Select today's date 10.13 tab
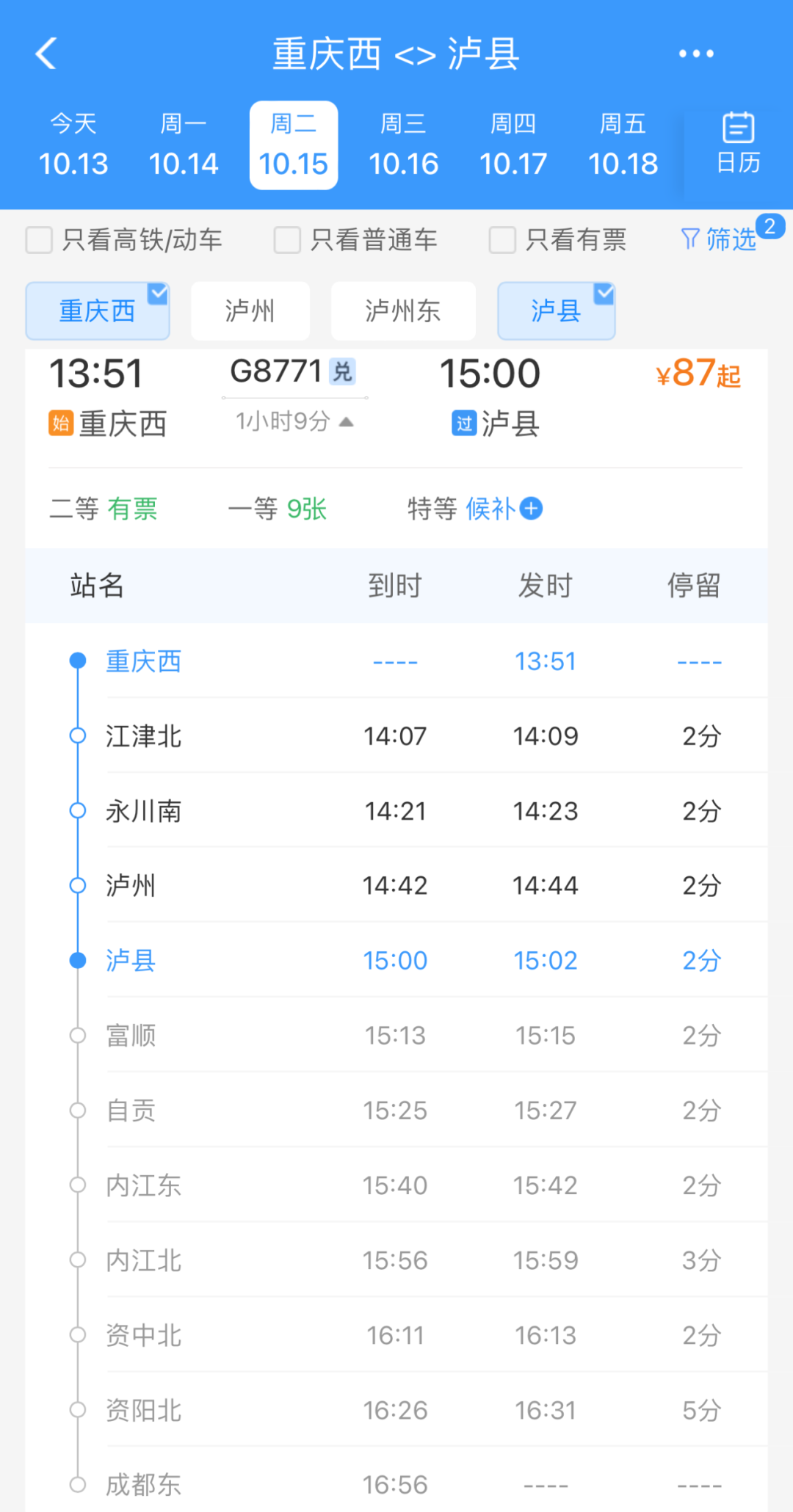The image size is (793, 1512). point(73,144)
